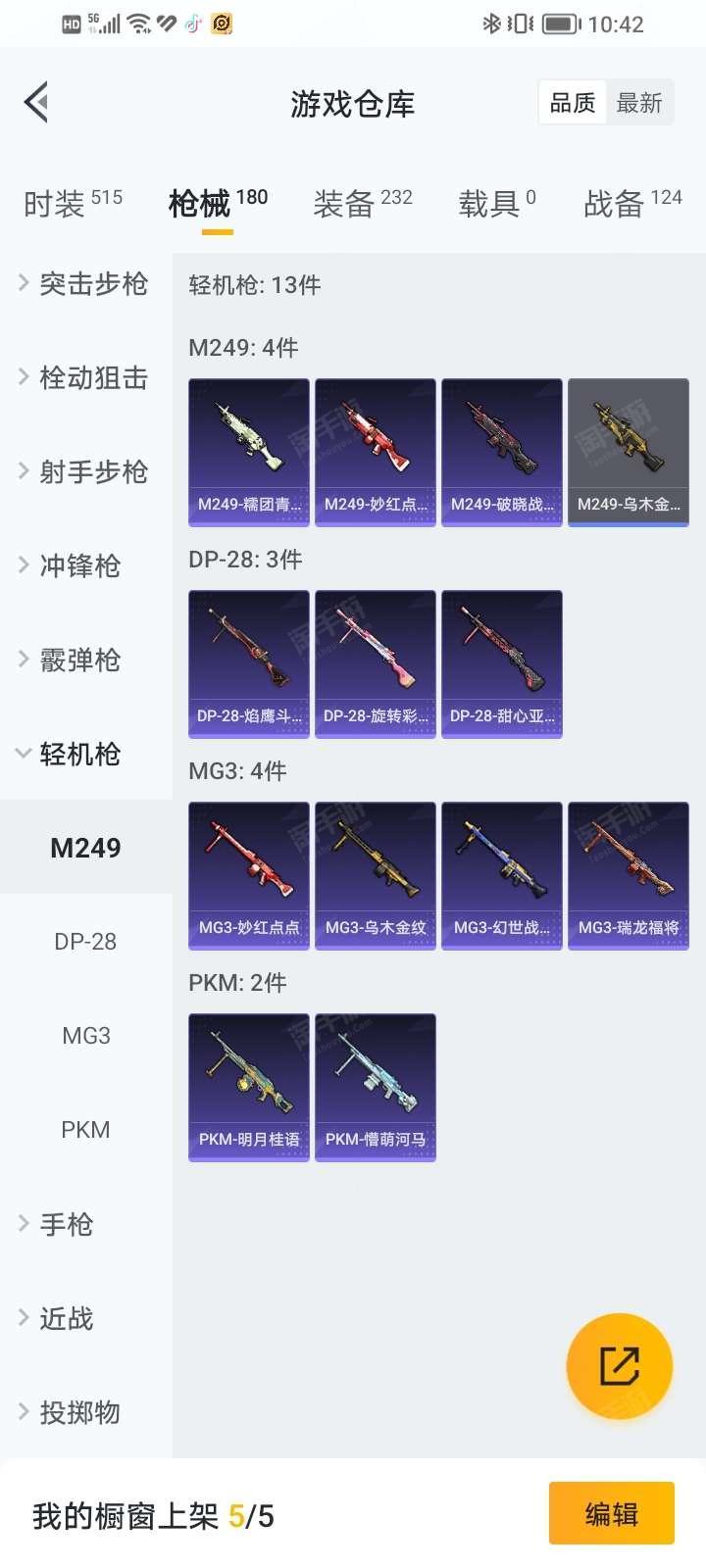Select the 品质 sort option
706x1568 pixels.
(573, 102)
